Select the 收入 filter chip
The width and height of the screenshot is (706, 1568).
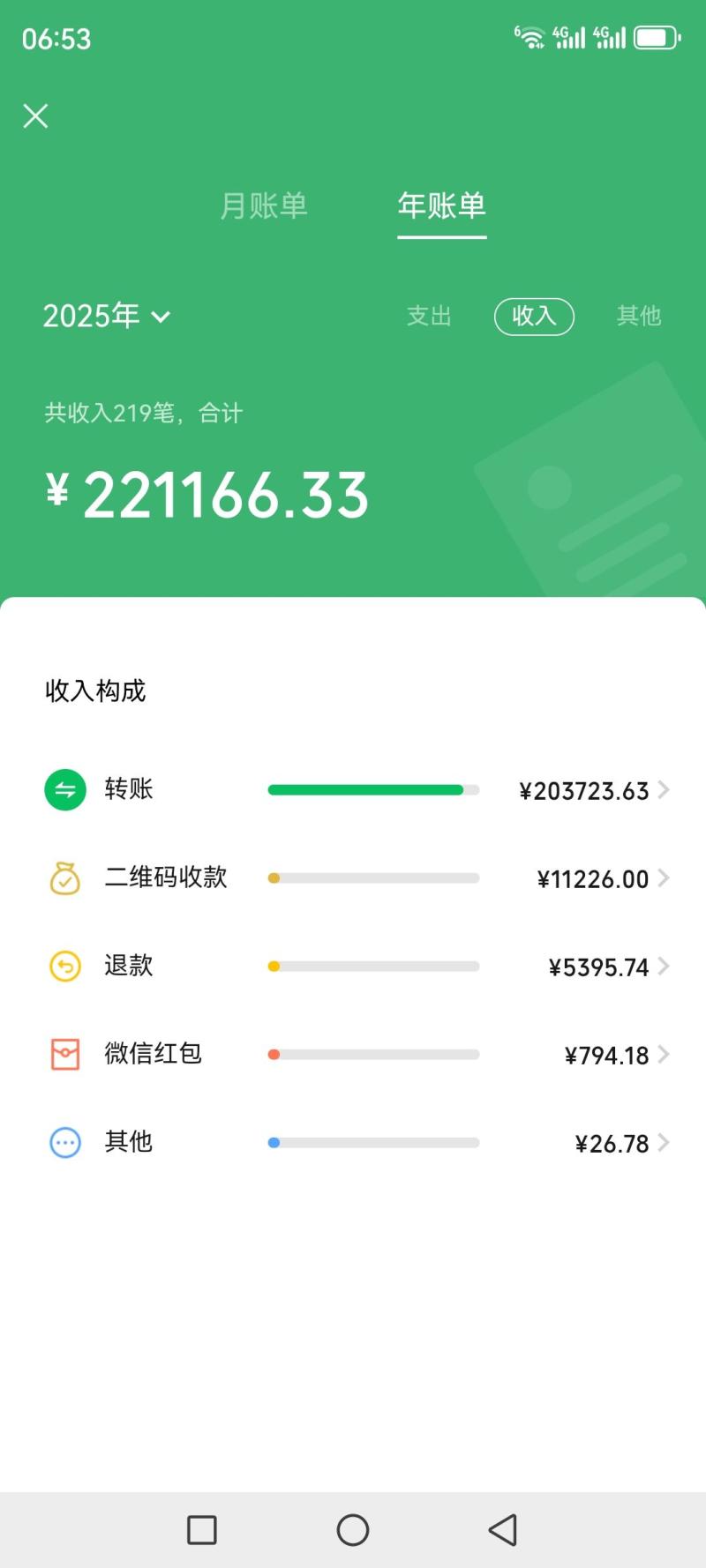coord(534,316)
